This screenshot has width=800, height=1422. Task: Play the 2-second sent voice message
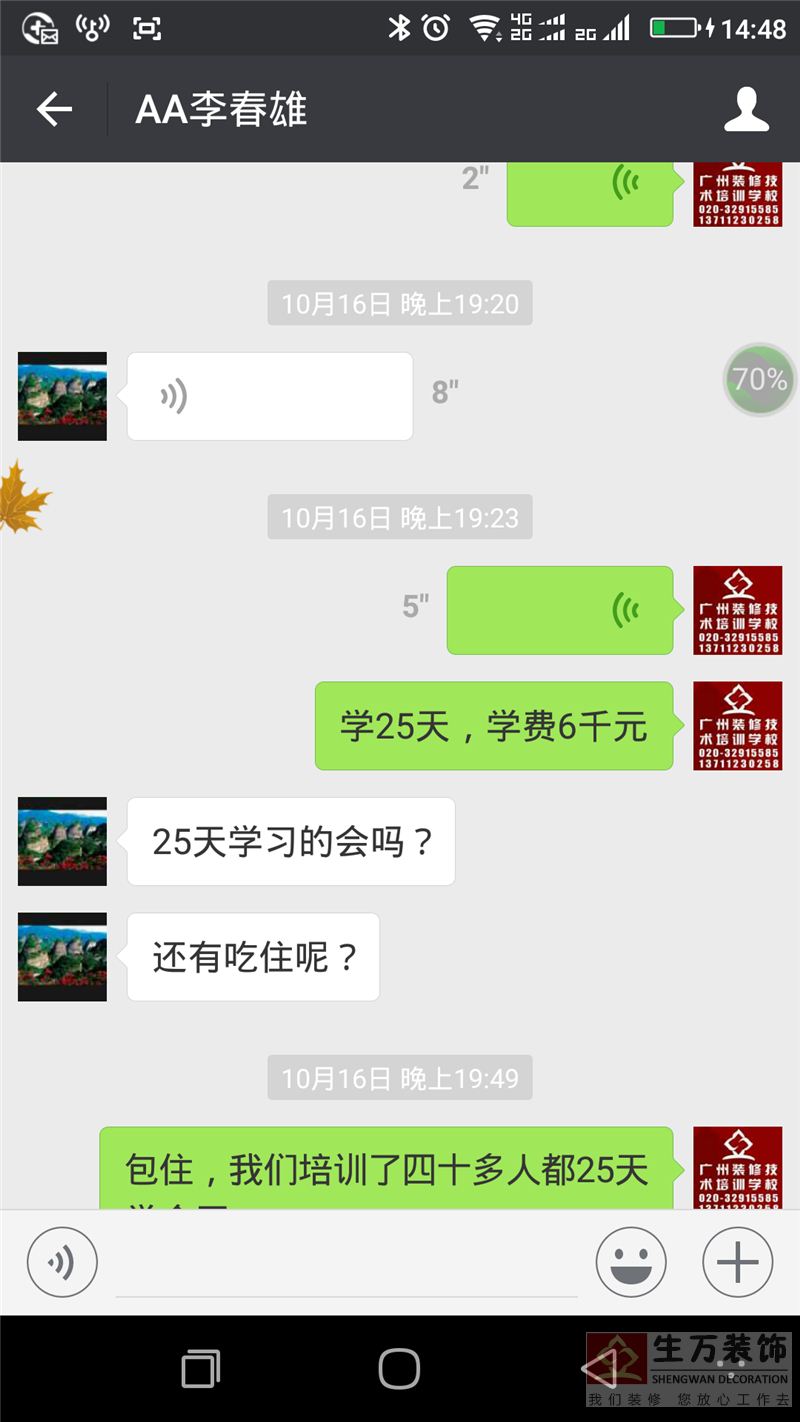click(x=589, y=192)
